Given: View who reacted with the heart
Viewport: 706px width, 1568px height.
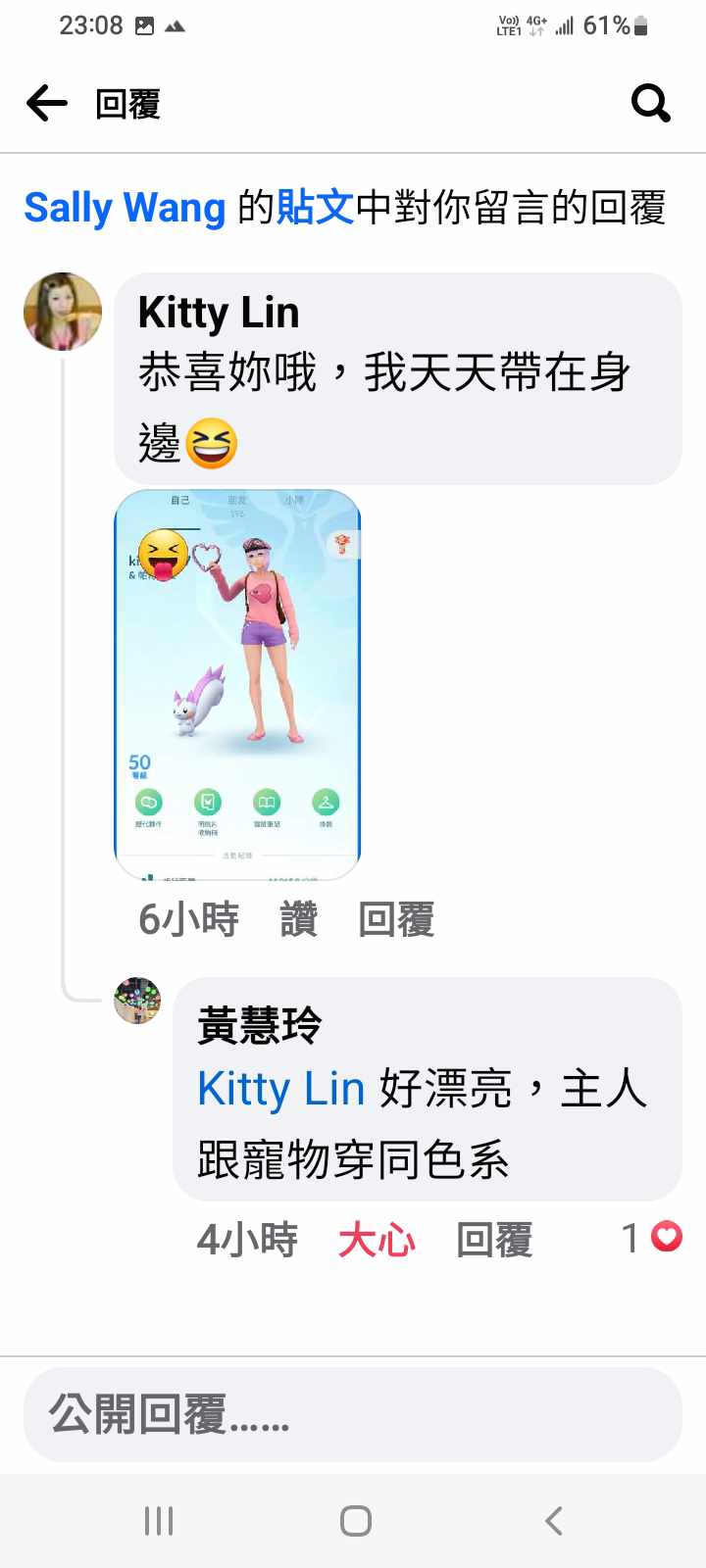Looking at the screenshot, I should 653,1238.
